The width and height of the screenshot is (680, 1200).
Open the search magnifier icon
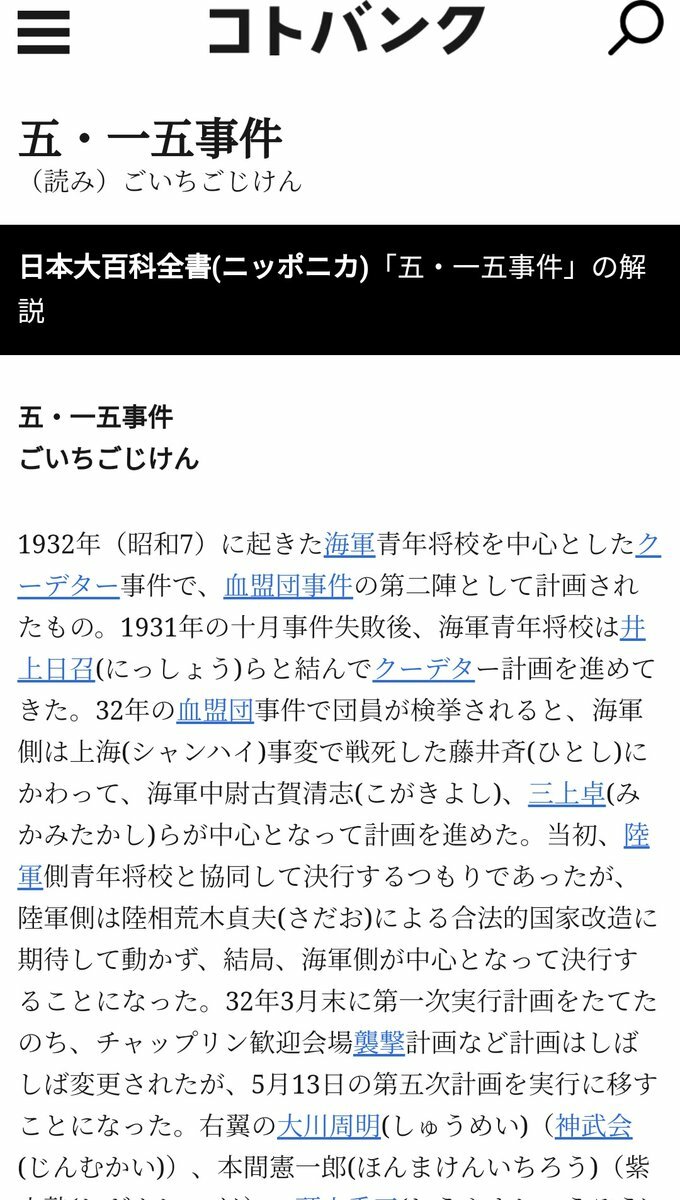tap(636, 29)
